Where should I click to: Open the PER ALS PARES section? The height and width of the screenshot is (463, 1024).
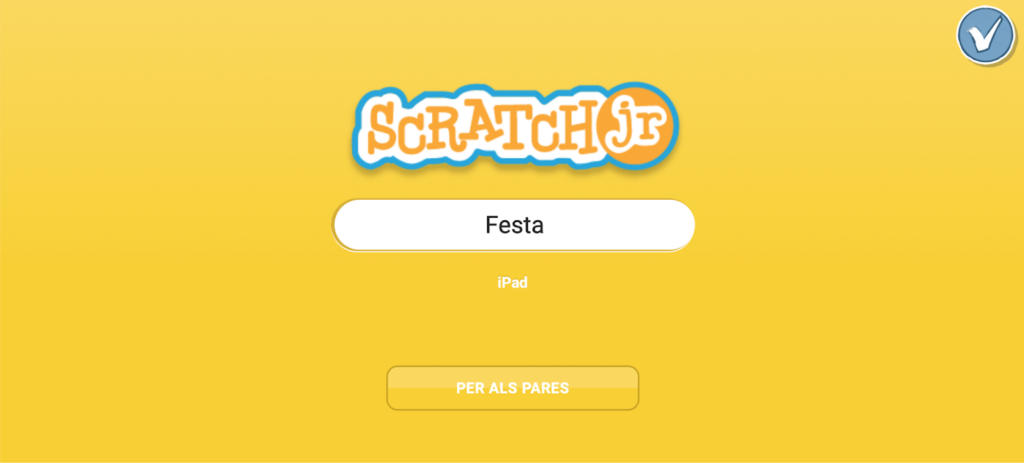click(513, 388)
